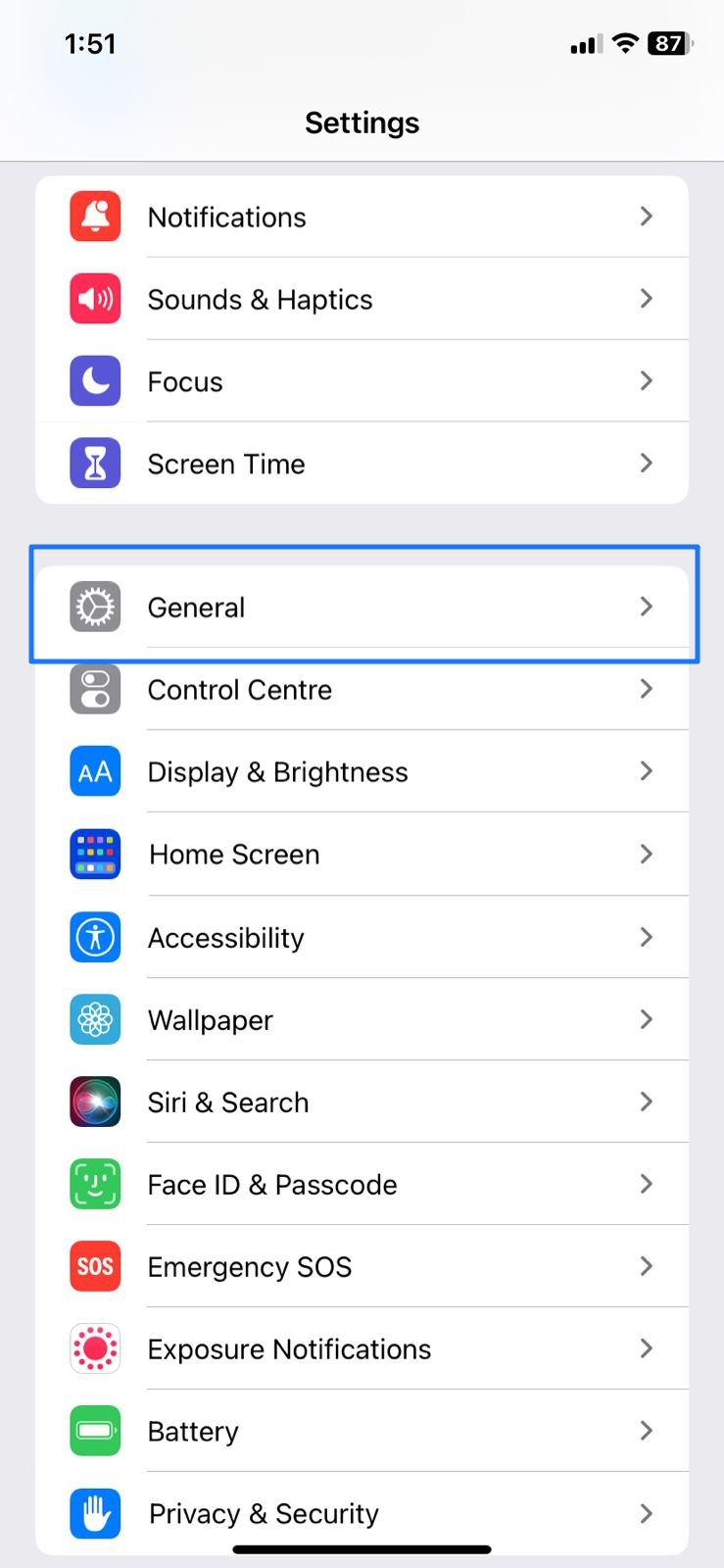Tap the Screen Time hourglass icon
The image size is (724, 1568).
(94, 463)
